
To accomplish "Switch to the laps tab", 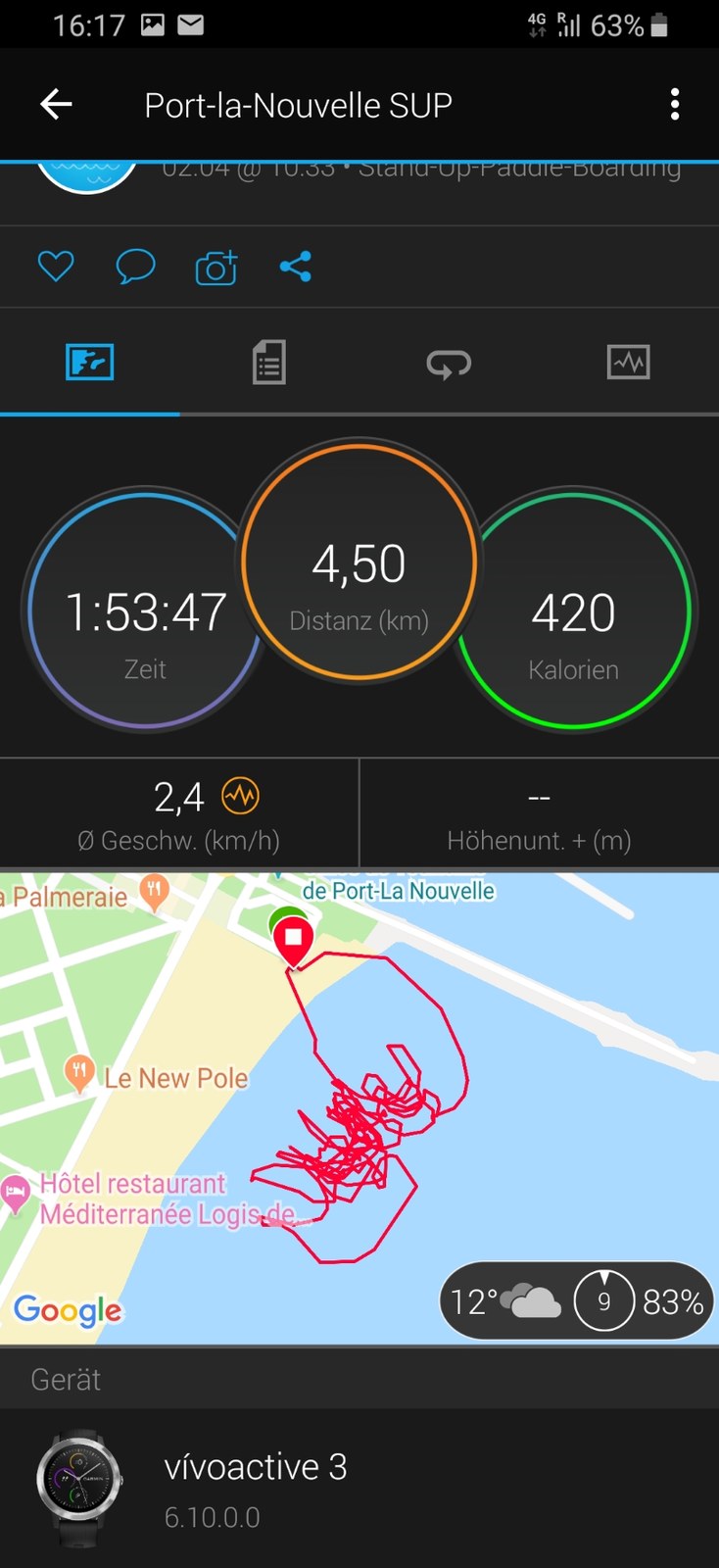I will [449, 363].
